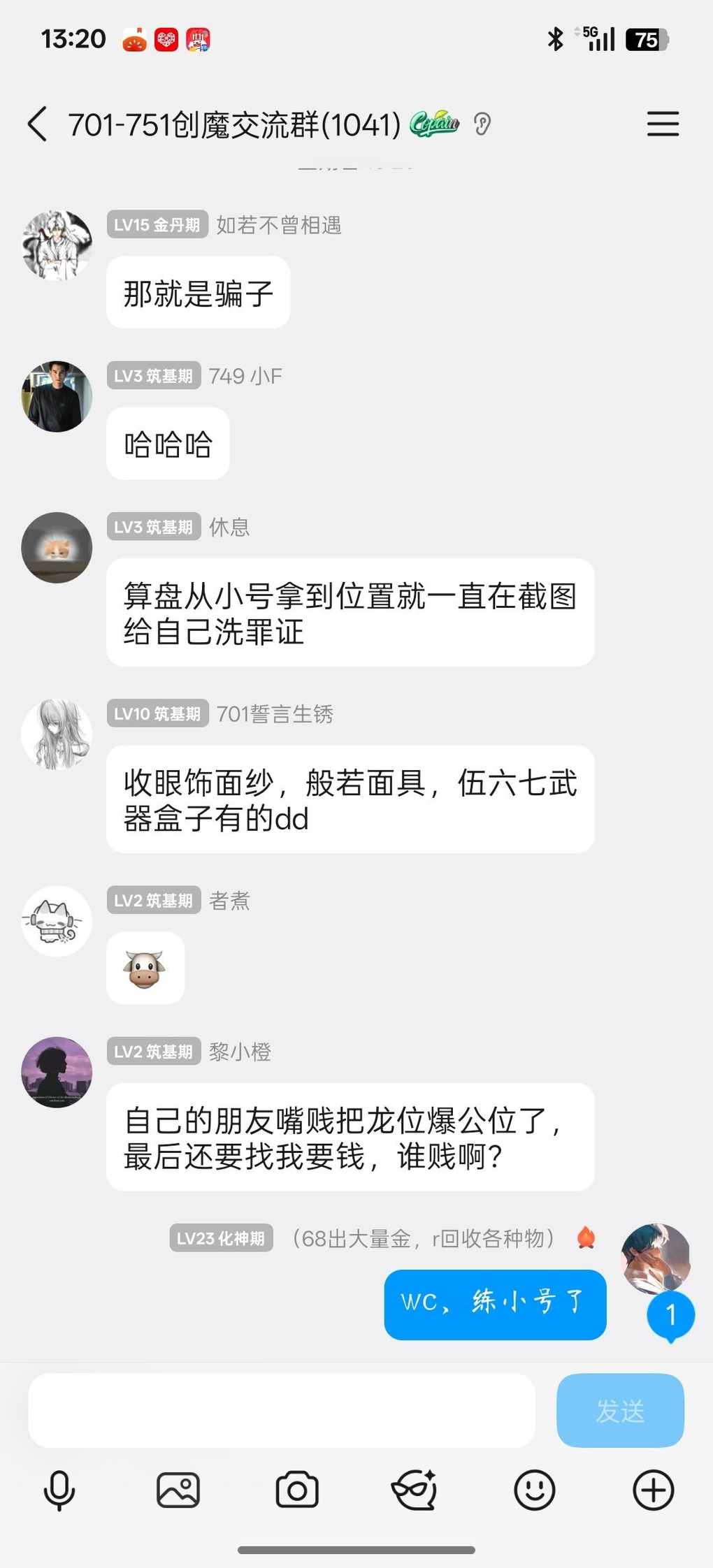Tap 701誓言生锈's avatar
The width and height of the screenshot is (713, 1568).
click(x=57, y=734)
